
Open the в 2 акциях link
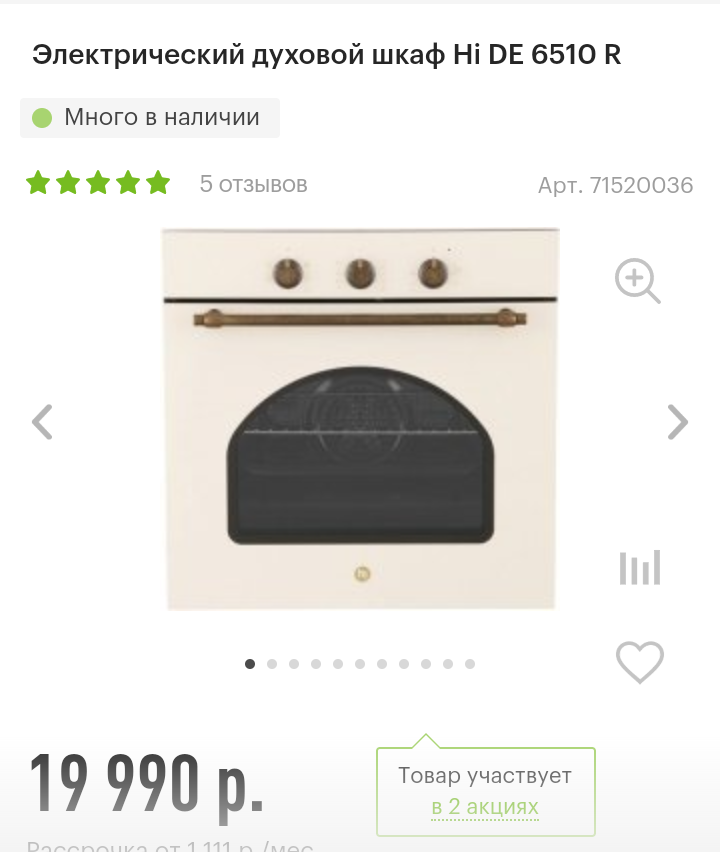tap(485, 806)
